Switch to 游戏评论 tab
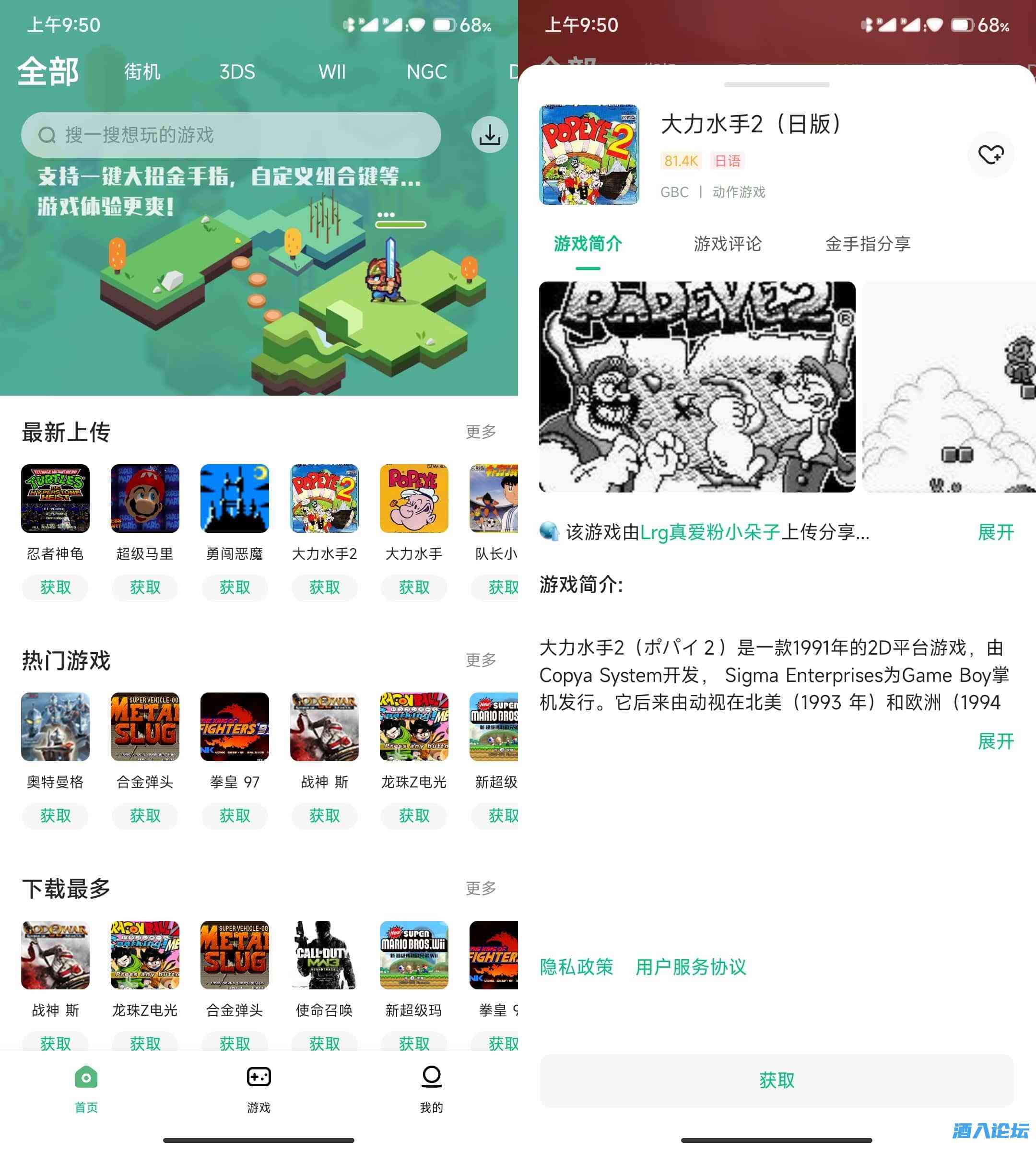The height and width of the screenshot is (1151, 1036). (727, 244)
